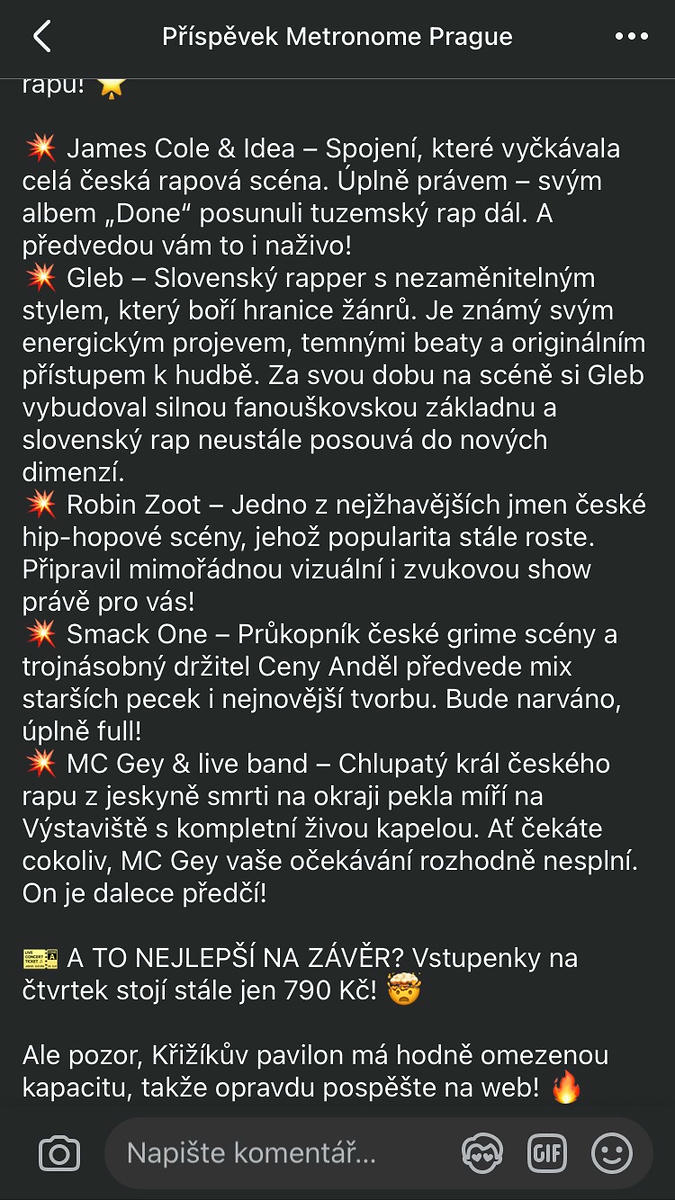Open the three-dot overflow menu
Screen dimensions: 675x1200
(x=631, y=37)
